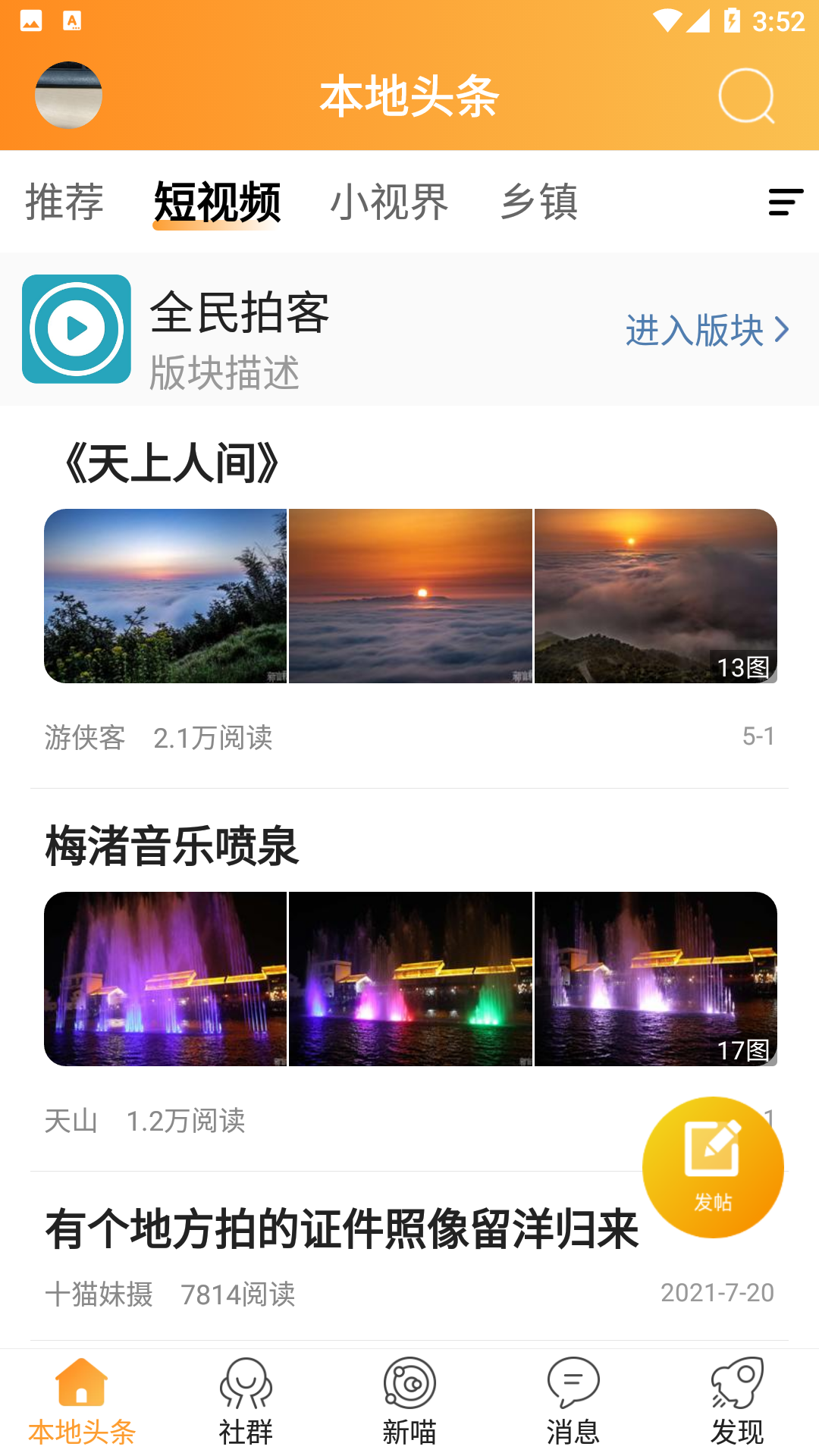Screen dimensions: 819x1456
Task: Create a new post with 发帖
Action: (x=713, y=1167)
